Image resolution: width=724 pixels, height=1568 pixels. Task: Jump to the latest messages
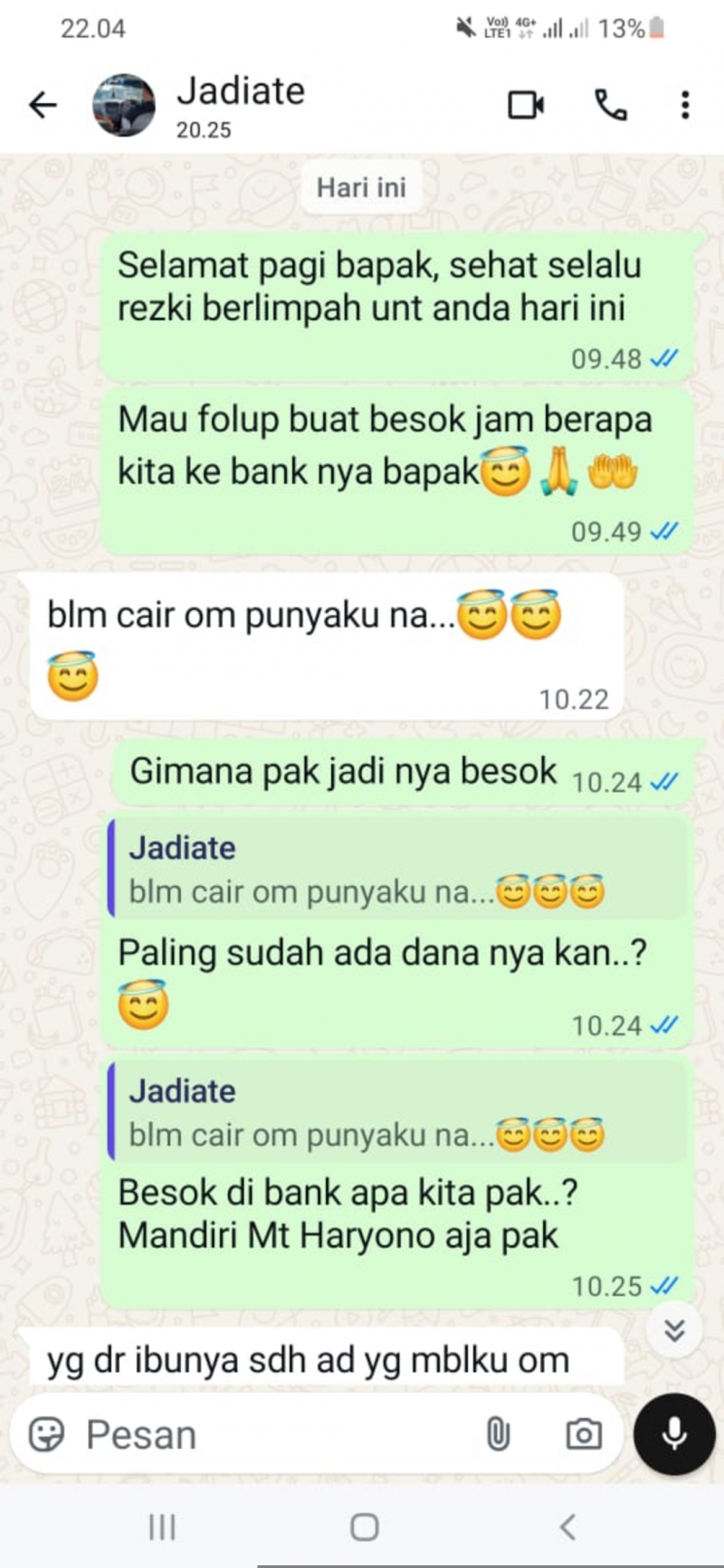point(674,1330)
